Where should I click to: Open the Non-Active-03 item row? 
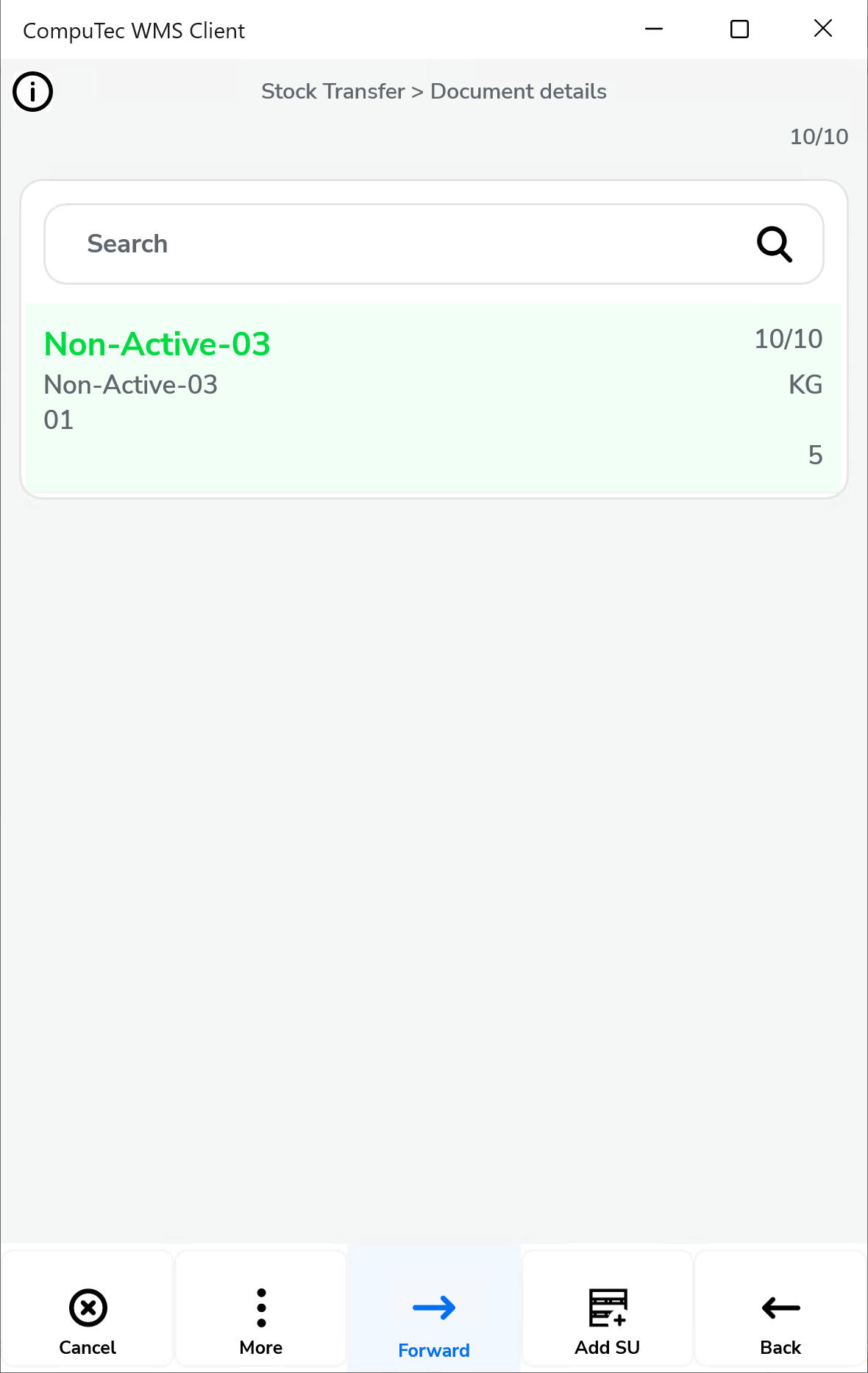(x=433, y=397)
